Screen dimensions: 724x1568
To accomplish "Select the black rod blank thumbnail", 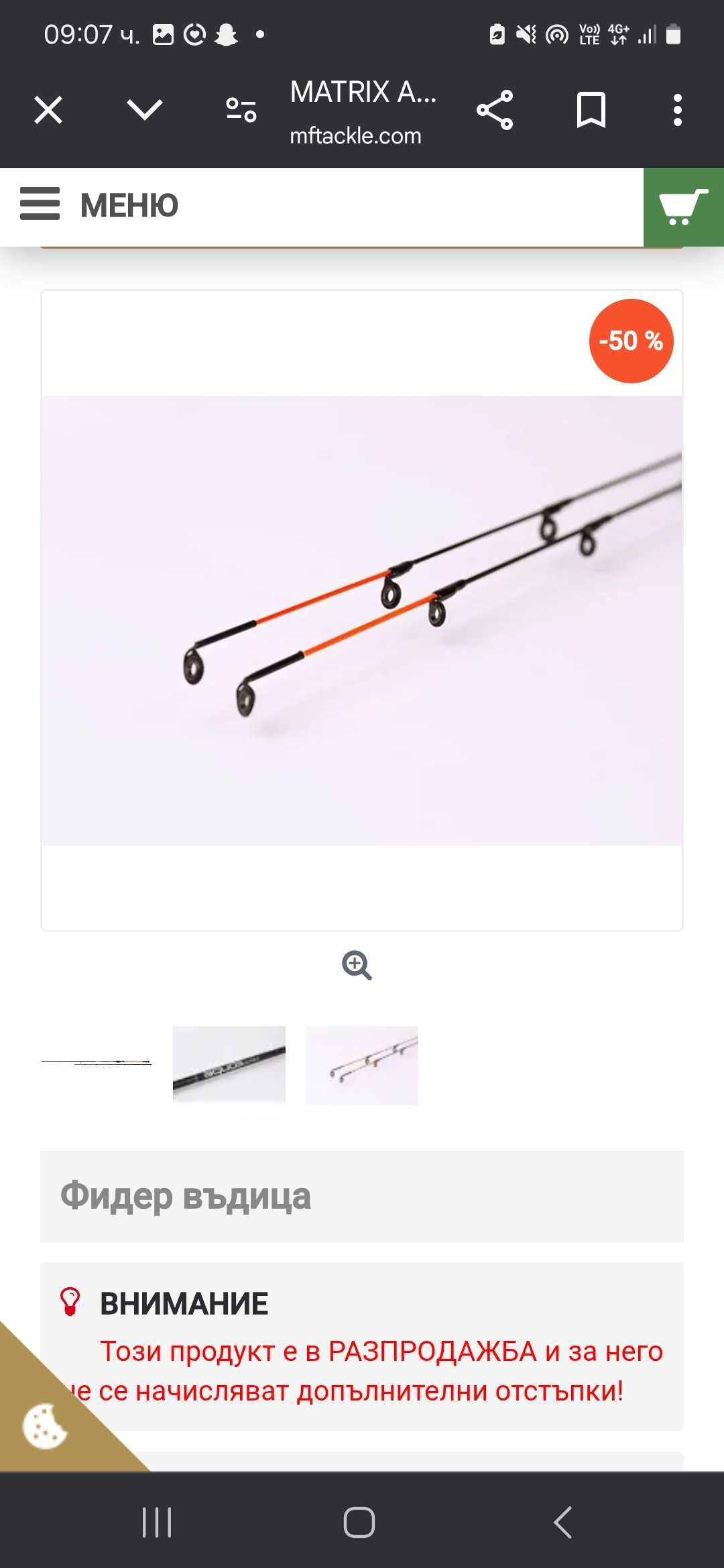I will [229, 1064].
